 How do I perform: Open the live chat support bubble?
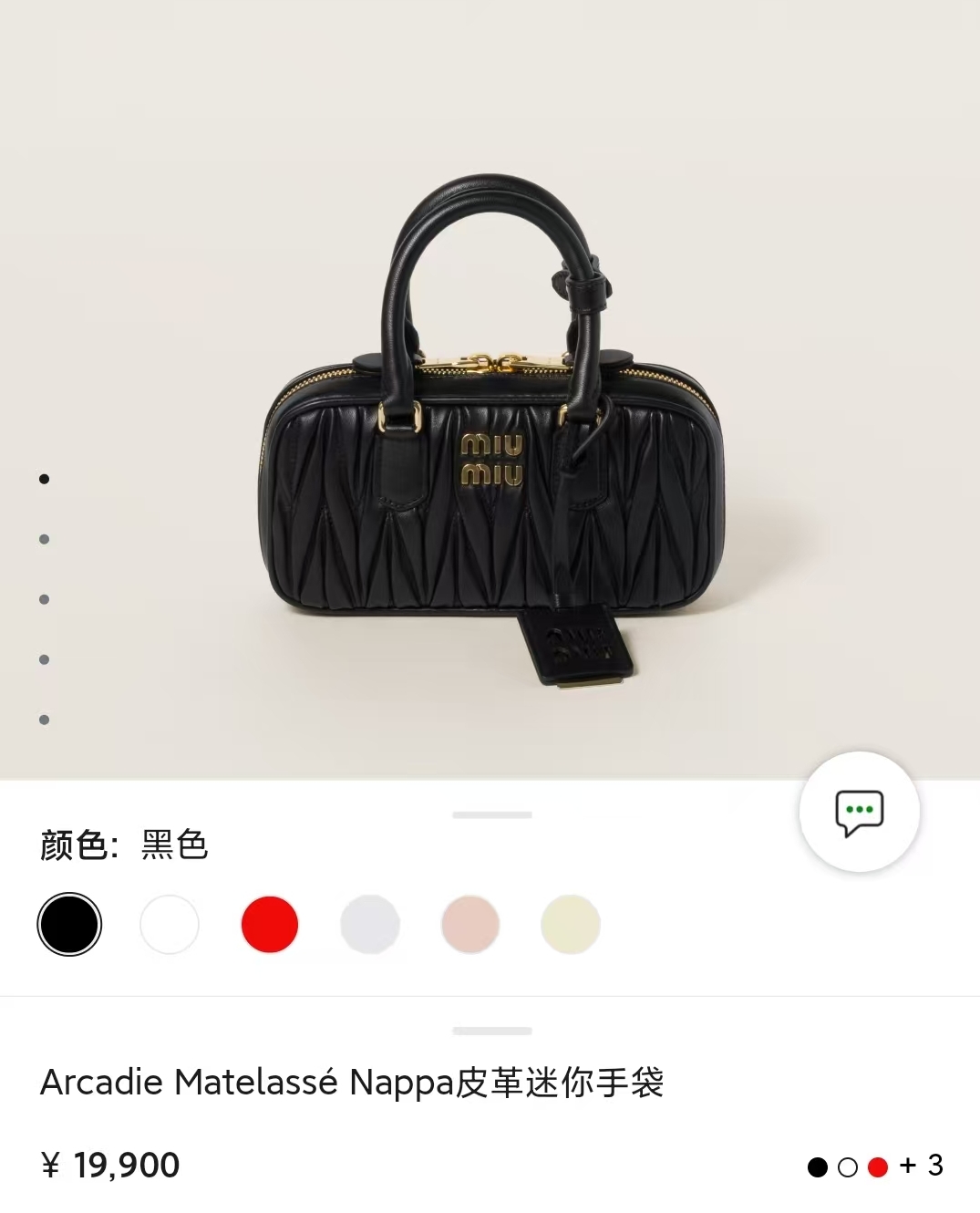(x=859, y=812)
